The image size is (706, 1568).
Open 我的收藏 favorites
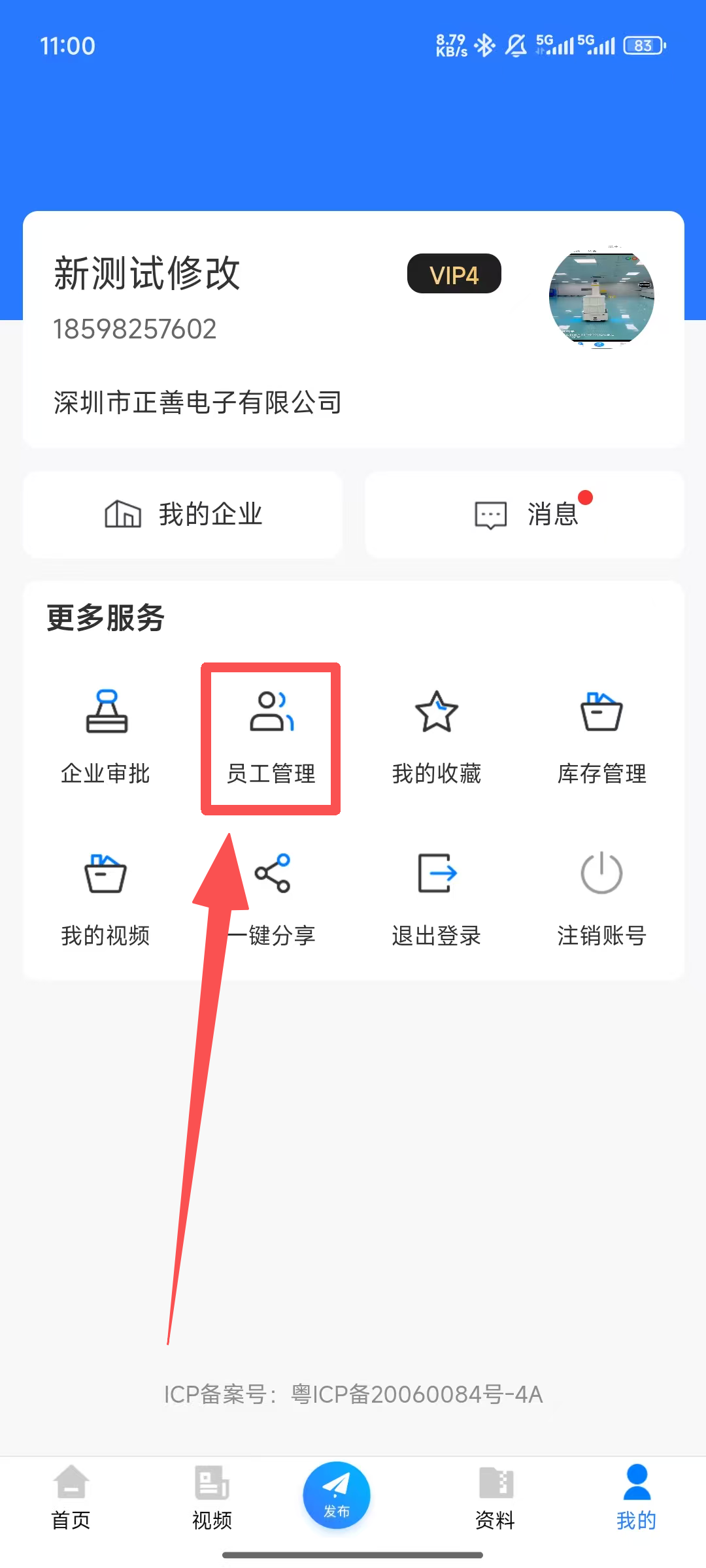[437, 737]
